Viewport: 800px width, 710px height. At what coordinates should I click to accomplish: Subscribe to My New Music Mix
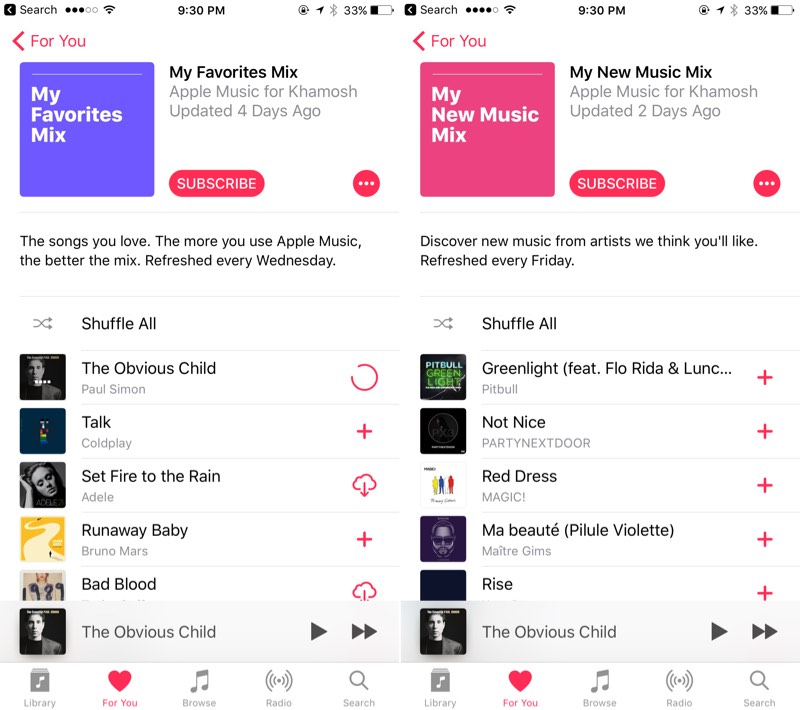pos(616,183)
